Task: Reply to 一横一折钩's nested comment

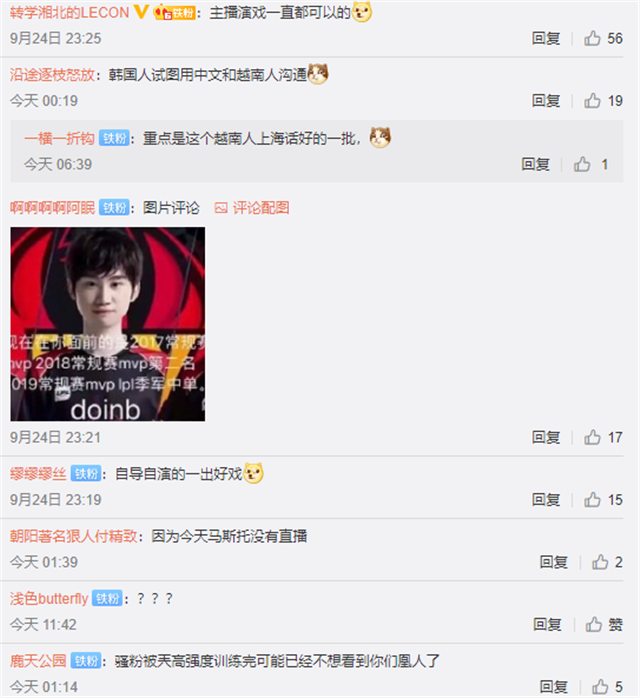Action: point(535,164)
